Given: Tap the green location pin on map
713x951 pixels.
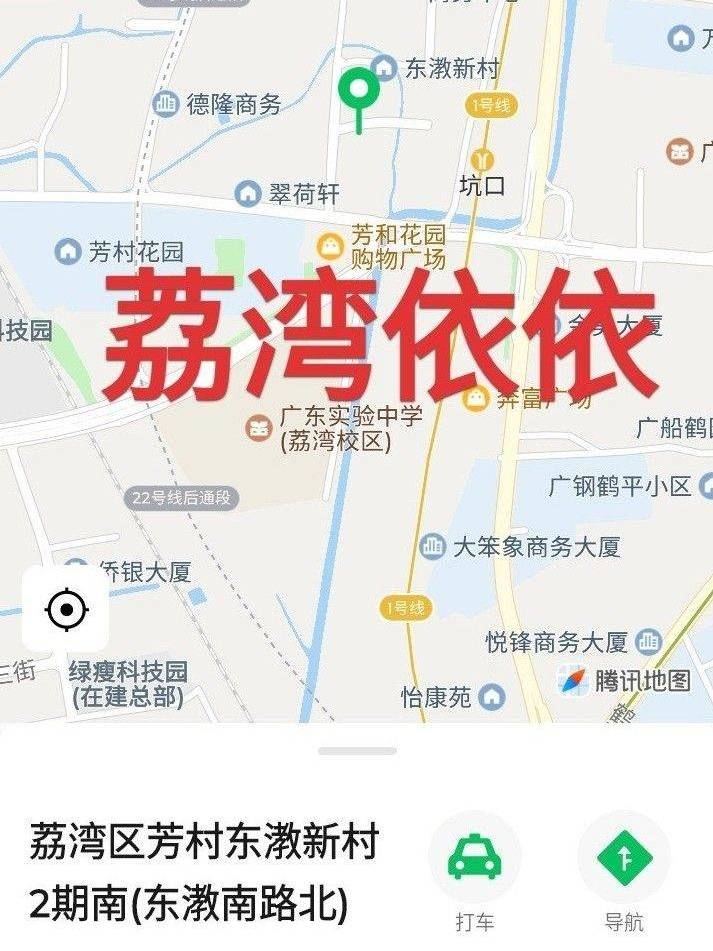Looking at the screenshot, I should 358,90.
